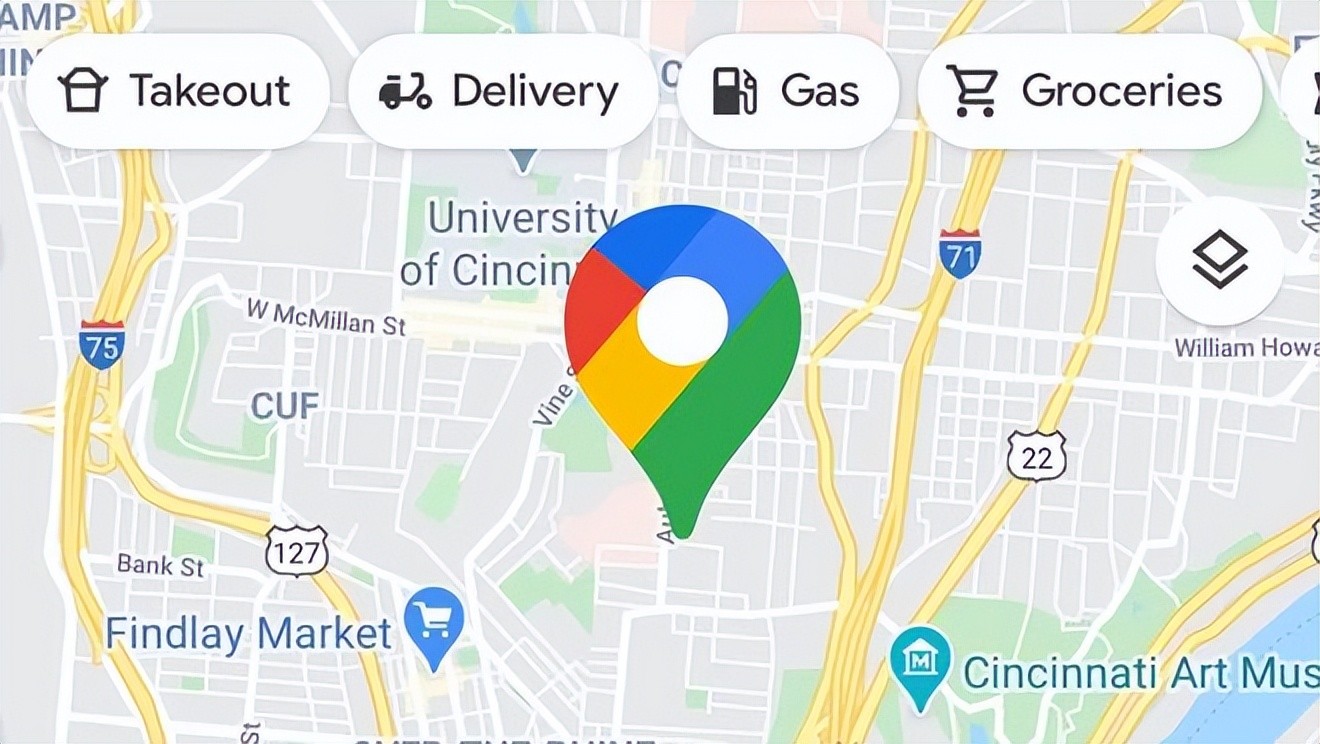The height and width of the screenshot is (744, 1320).
Task: Tap the Delivery filter chip
Action: (503, 91)
